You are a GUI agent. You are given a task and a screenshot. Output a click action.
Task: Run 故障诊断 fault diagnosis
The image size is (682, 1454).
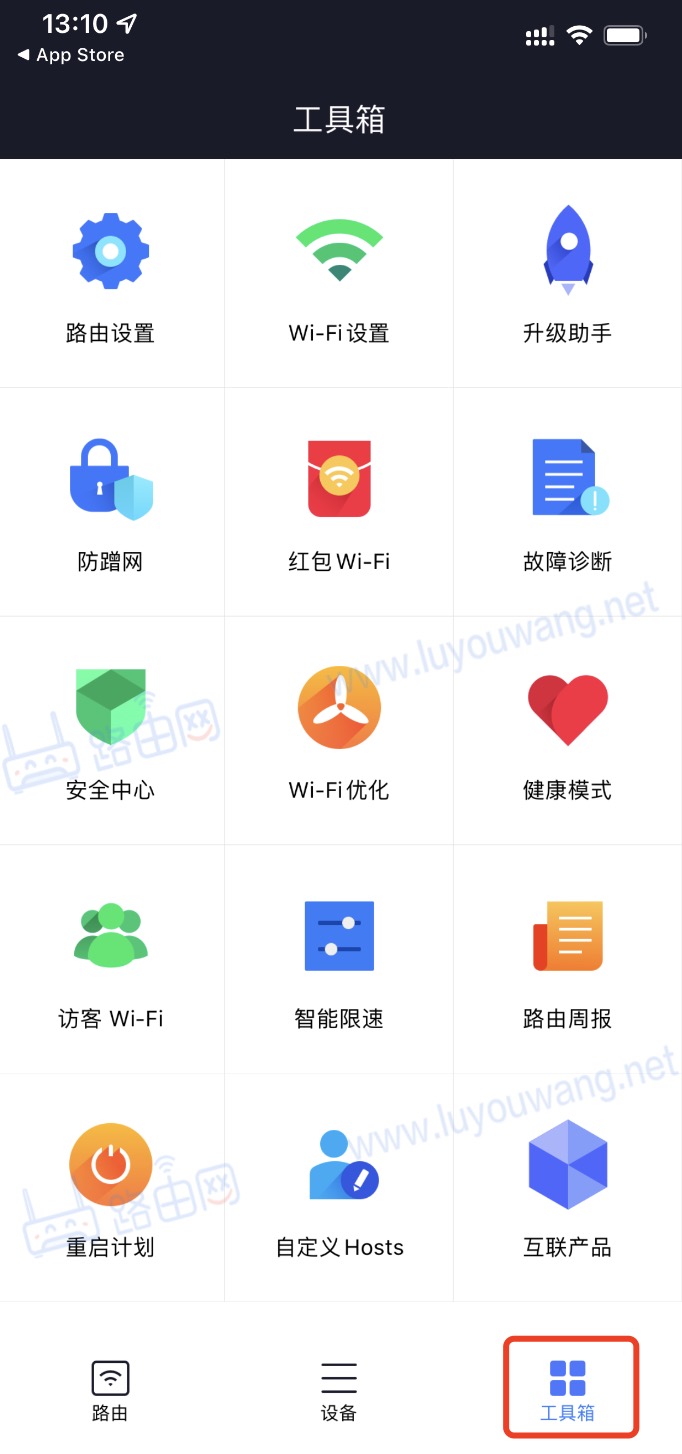[x=567, y=503]
